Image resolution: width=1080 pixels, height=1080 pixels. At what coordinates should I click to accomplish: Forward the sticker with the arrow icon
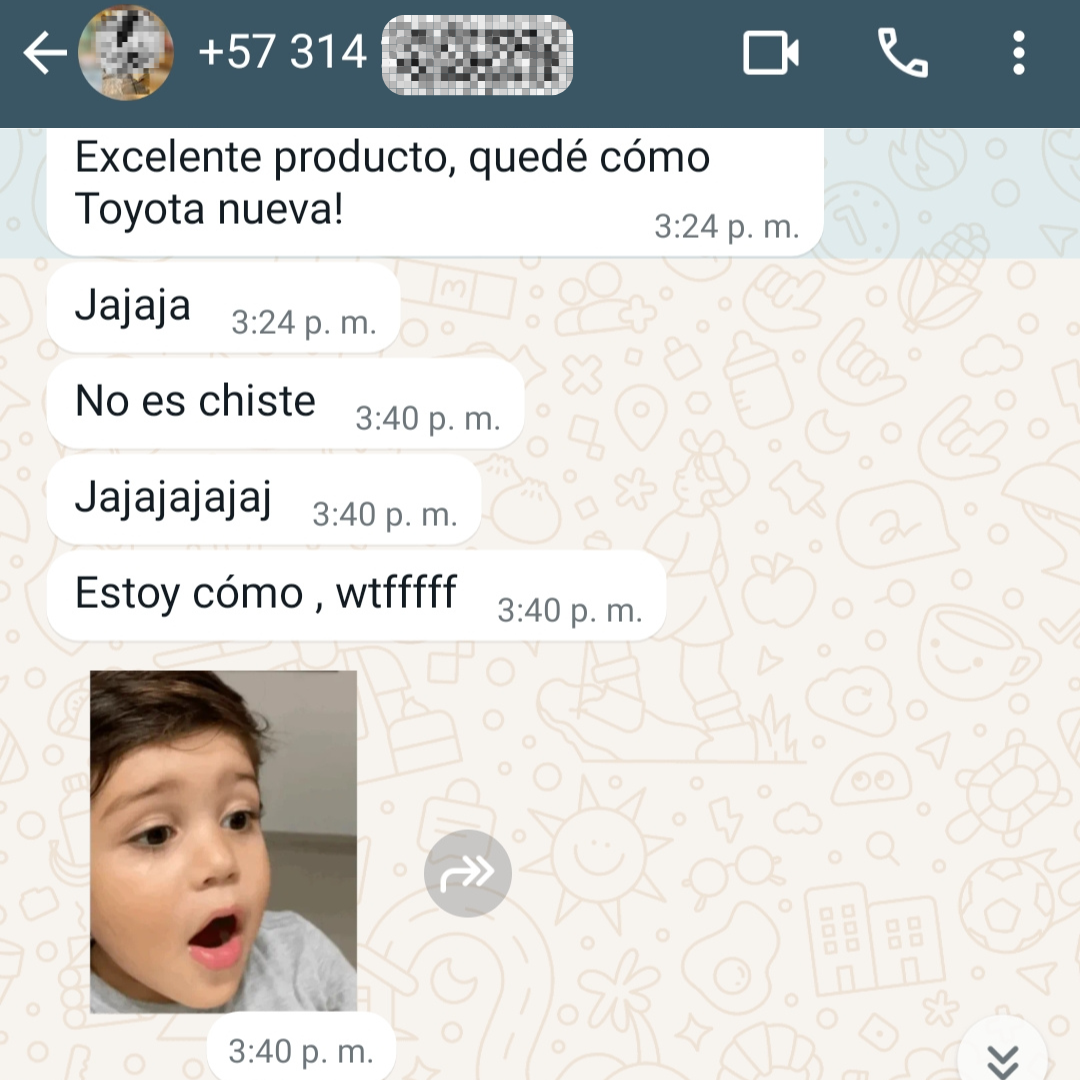pyautogui.click(x=467, y=873)
